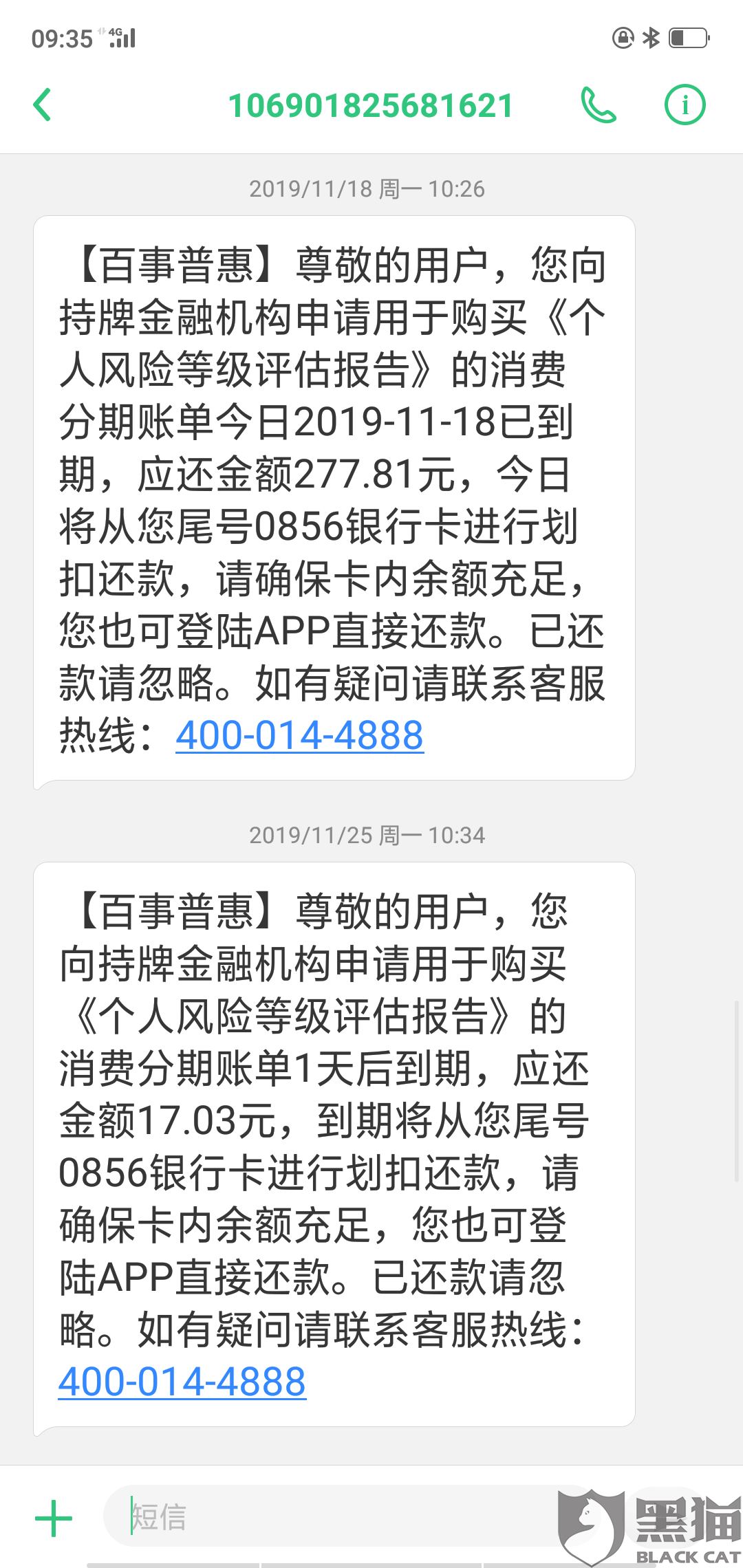This screenshot has width=743, height=1568.
Task: Tap hotline 400-014-4888 in the 11/18 message
Action: 299,735
